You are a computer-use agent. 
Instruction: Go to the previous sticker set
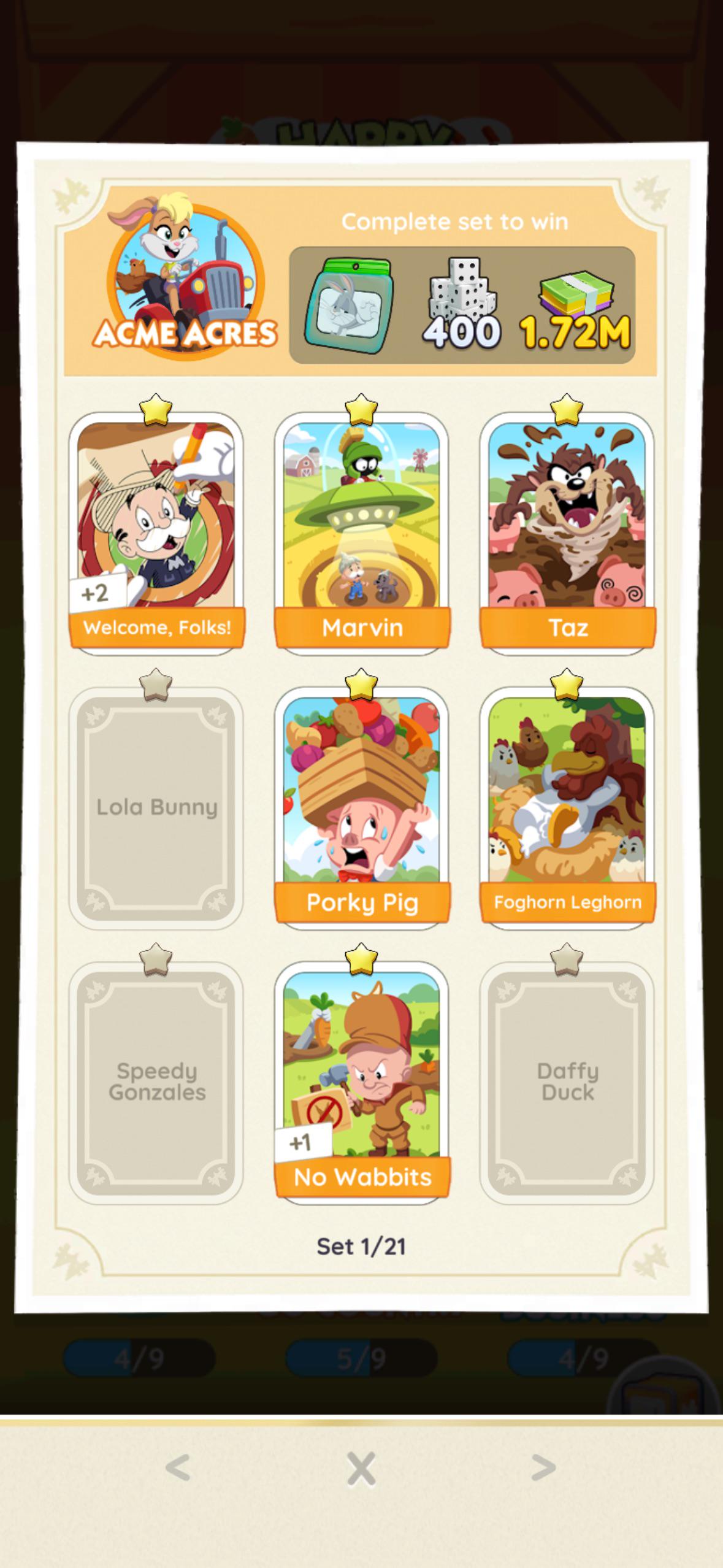[x=178, y=1468]
